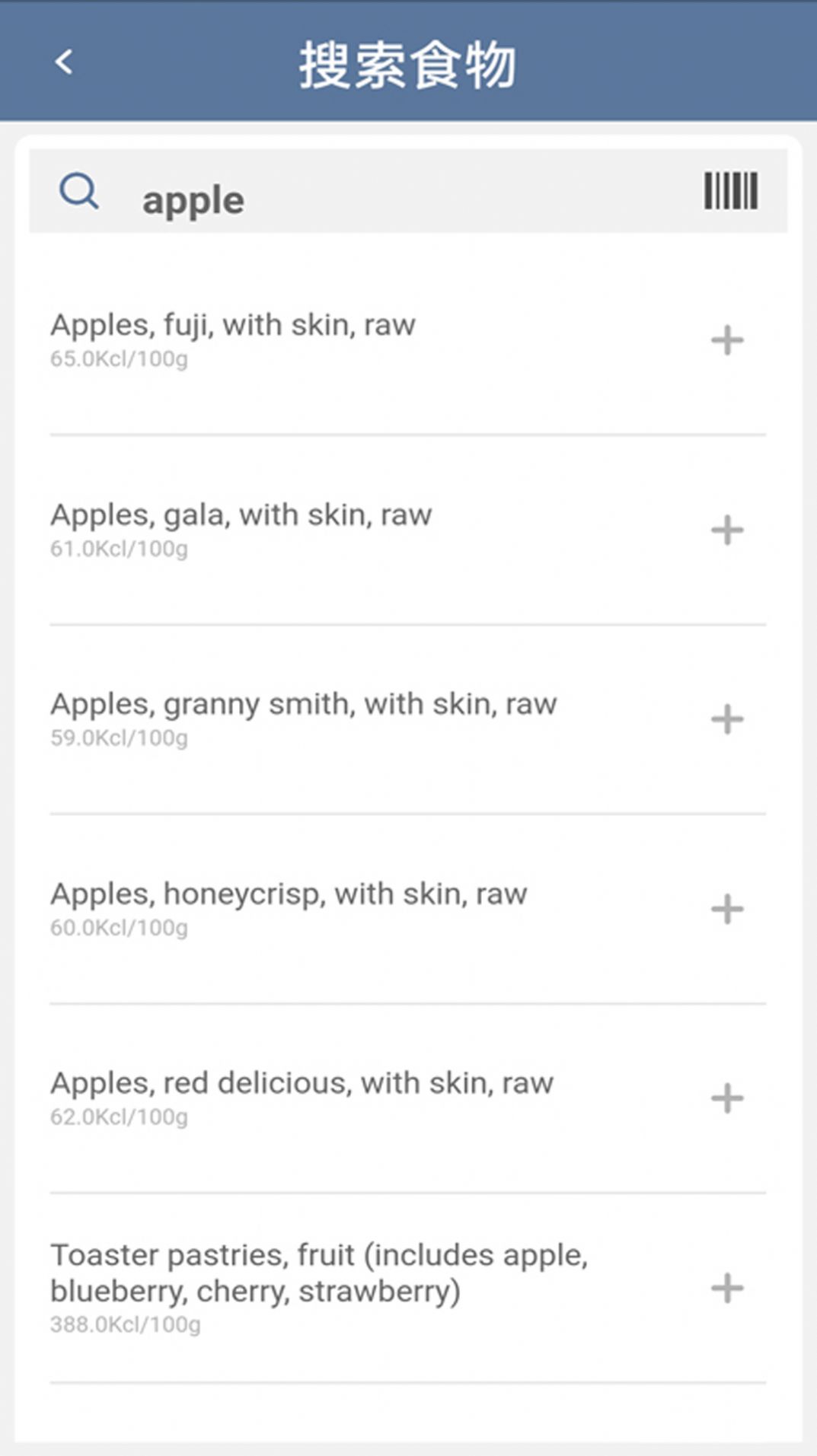Open Apples, red delicious result row
This screenshot has width=817, height=1456.
[x=408, y=1098]
